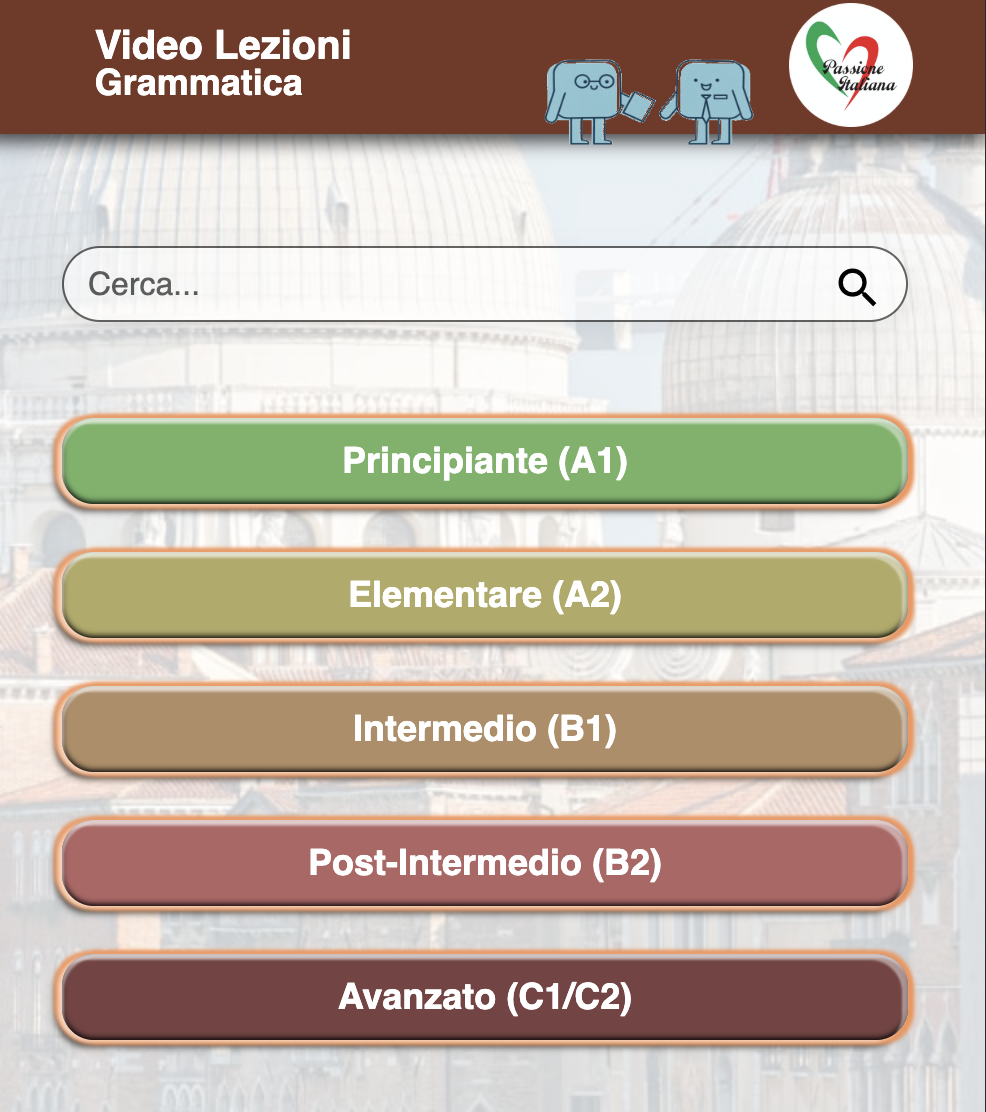This screenshot has height=1112, width=986.
Task: Tap the Cerca search field
Action: point(440,285)
